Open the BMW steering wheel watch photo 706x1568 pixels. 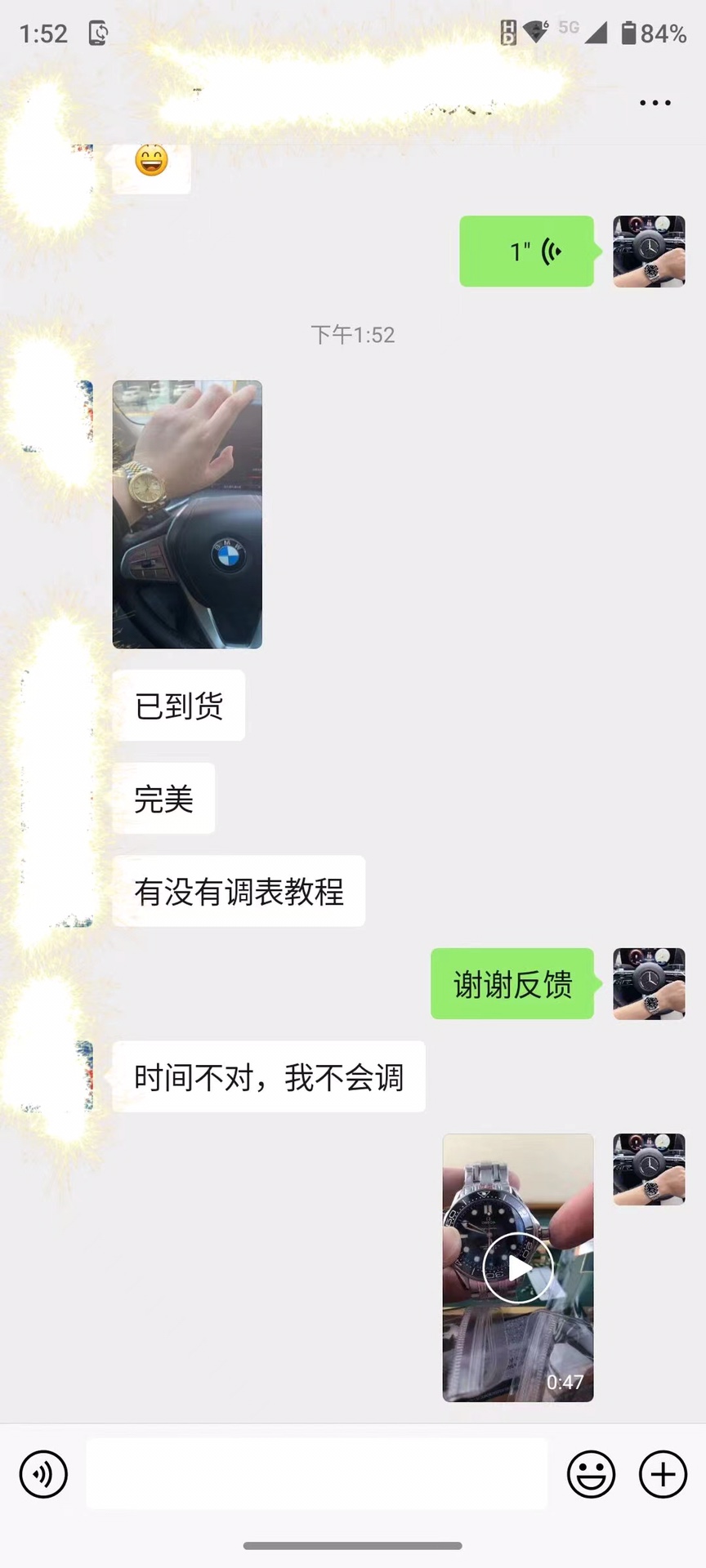(x=187, y=514)
